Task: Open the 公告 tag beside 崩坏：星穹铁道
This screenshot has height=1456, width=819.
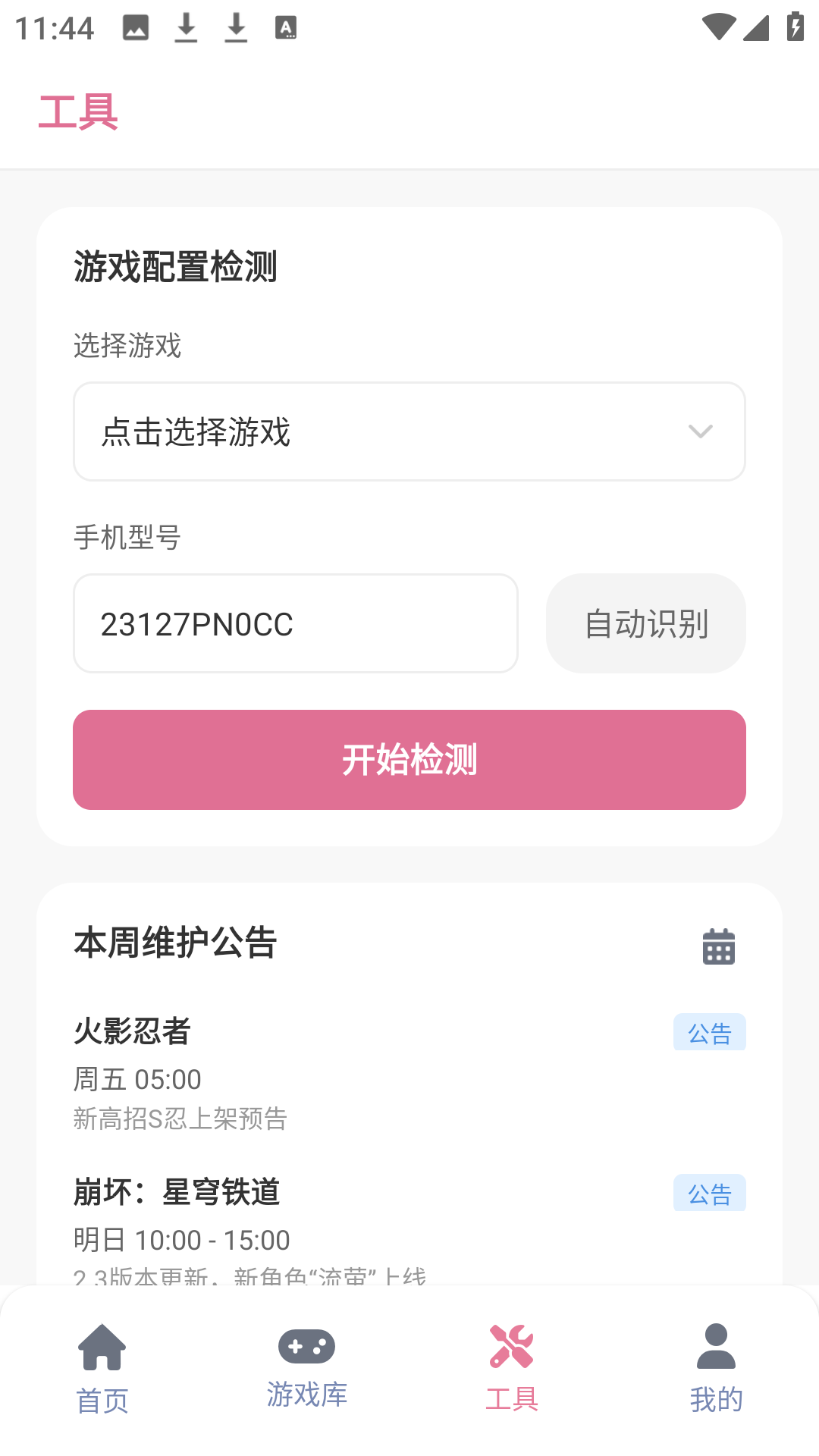Action: click(x=709, y=1193)
